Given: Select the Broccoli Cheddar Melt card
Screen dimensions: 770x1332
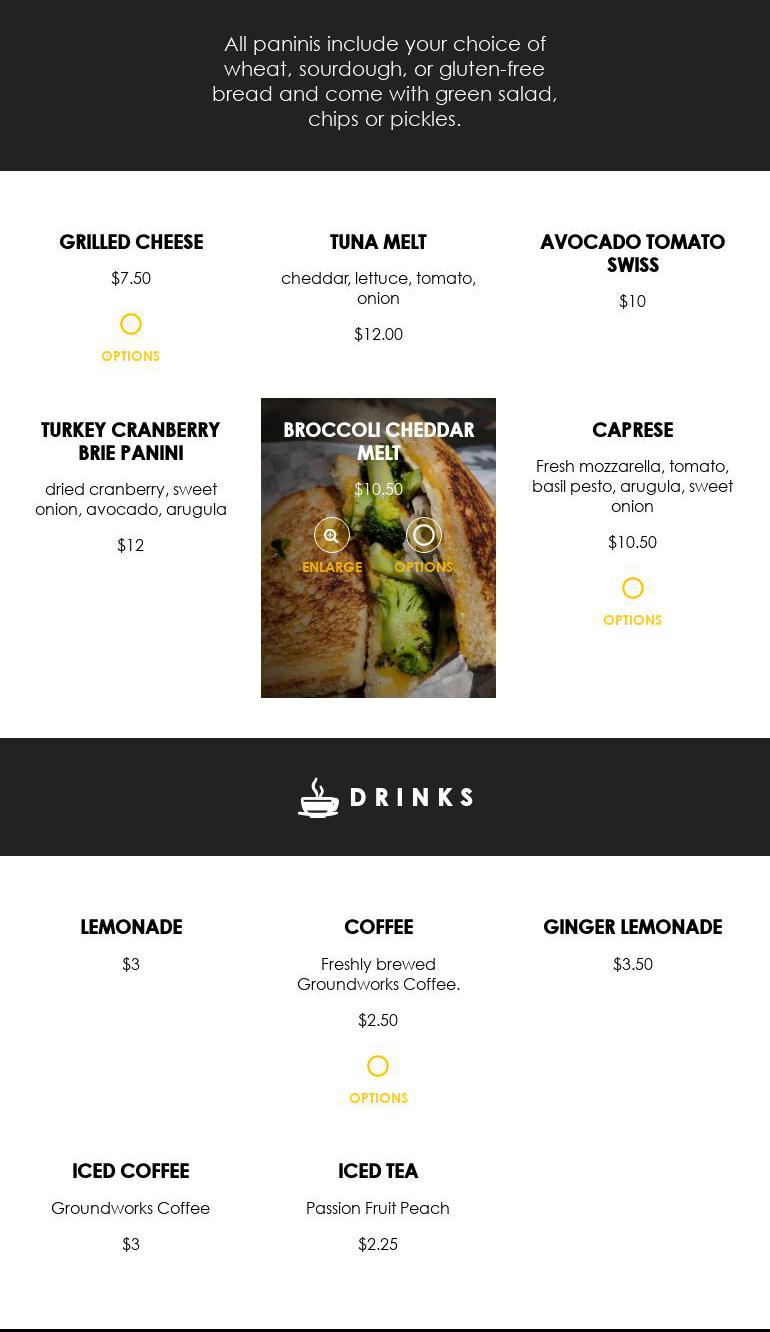Looking at the screenshot, I should [x=378, y=548].
